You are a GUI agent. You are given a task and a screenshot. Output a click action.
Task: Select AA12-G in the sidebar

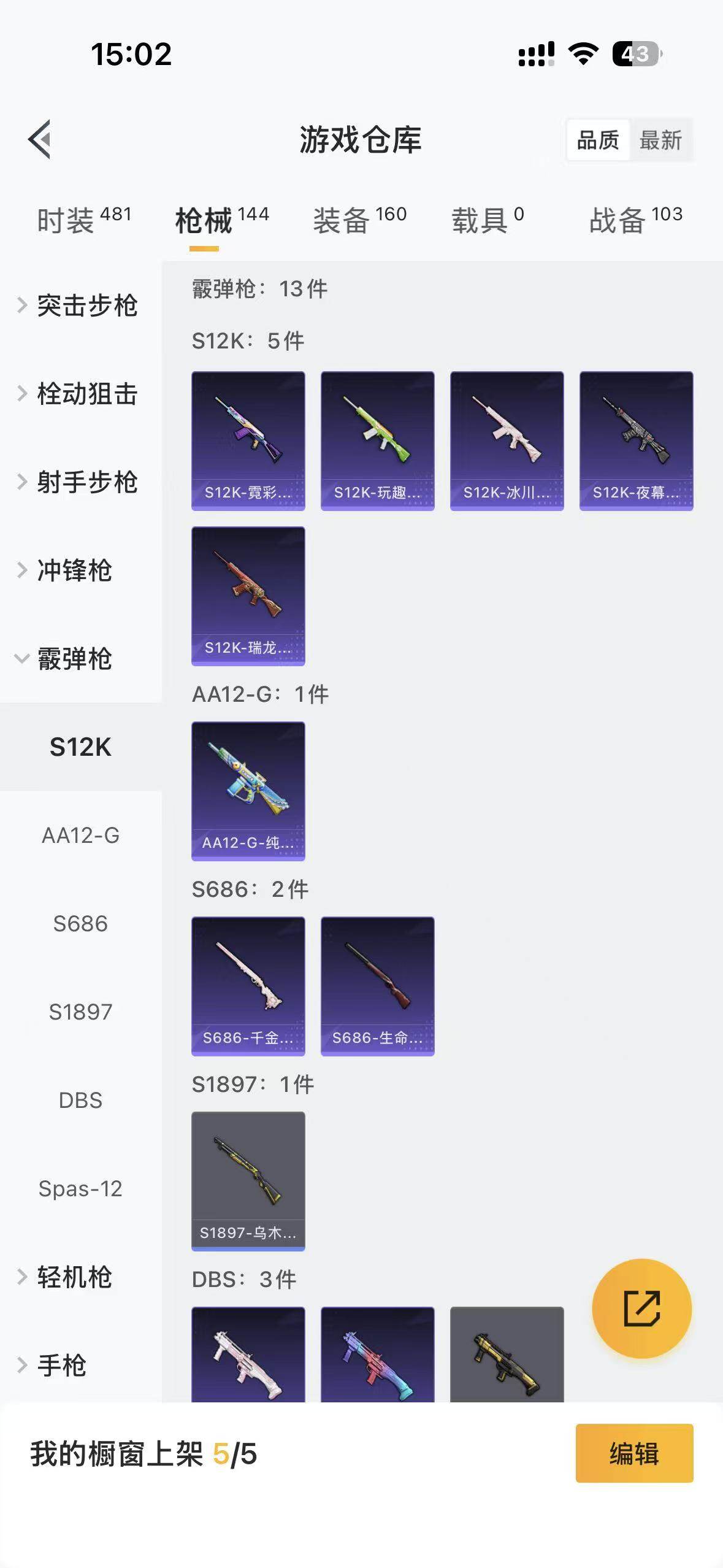(x=80, y=836)
